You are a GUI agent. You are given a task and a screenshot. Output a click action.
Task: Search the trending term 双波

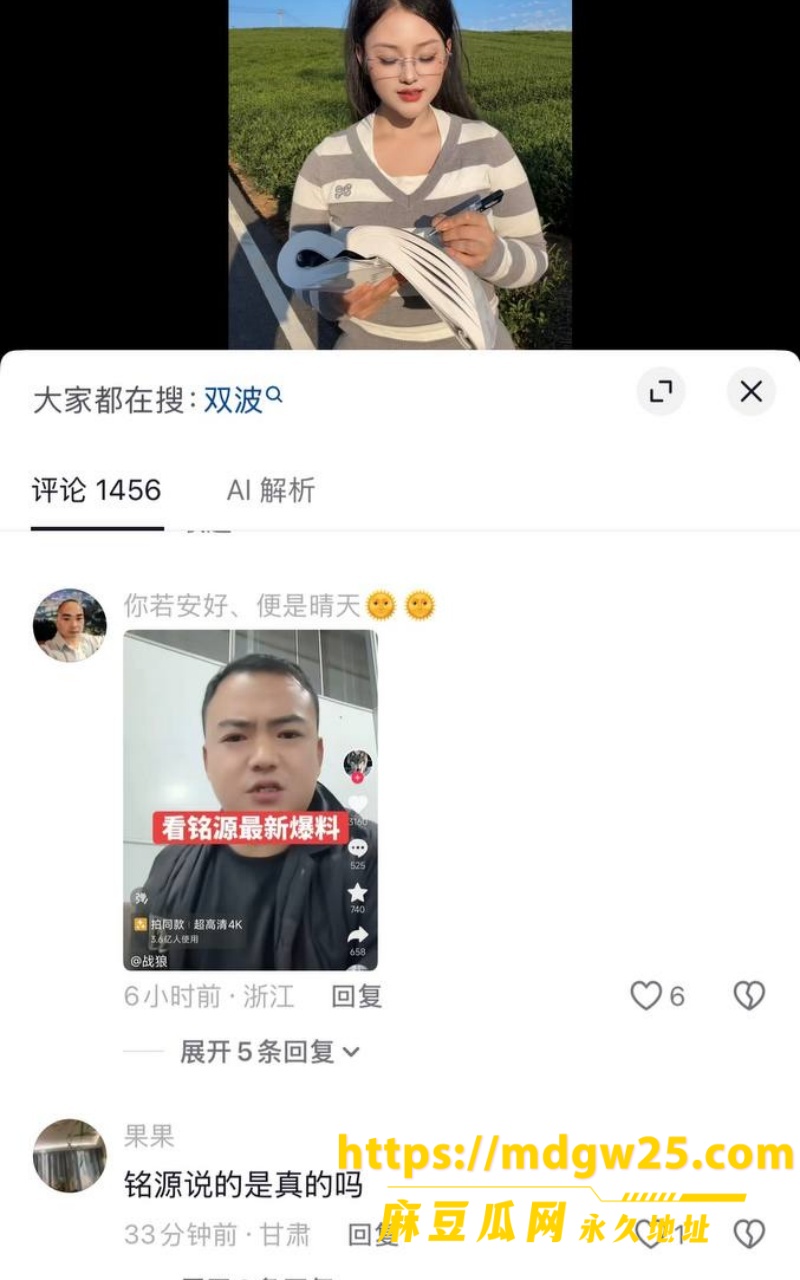pyautogui.click(x=243, y=400)
